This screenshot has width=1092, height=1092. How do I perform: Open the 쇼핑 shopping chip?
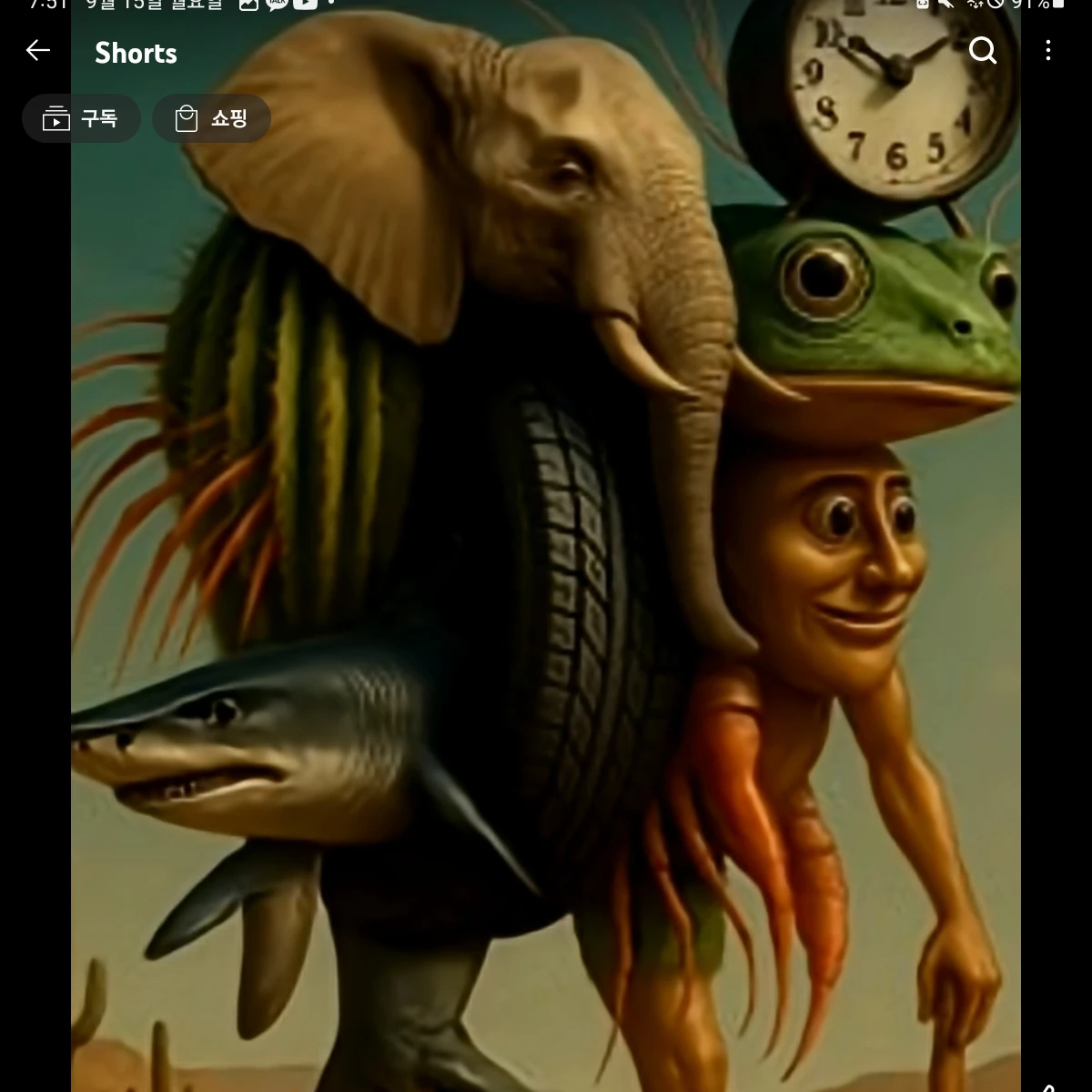211,118
